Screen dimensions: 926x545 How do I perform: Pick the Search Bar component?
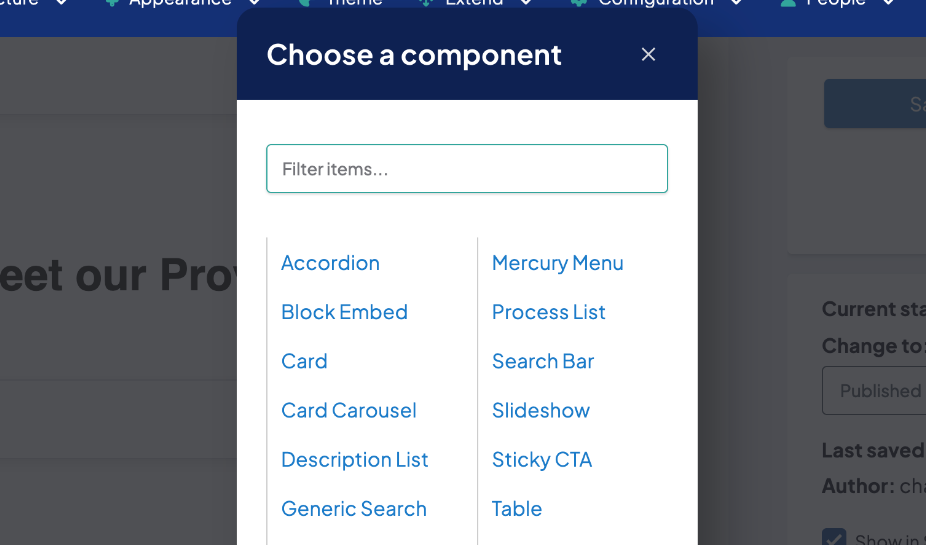coord(542,361)
